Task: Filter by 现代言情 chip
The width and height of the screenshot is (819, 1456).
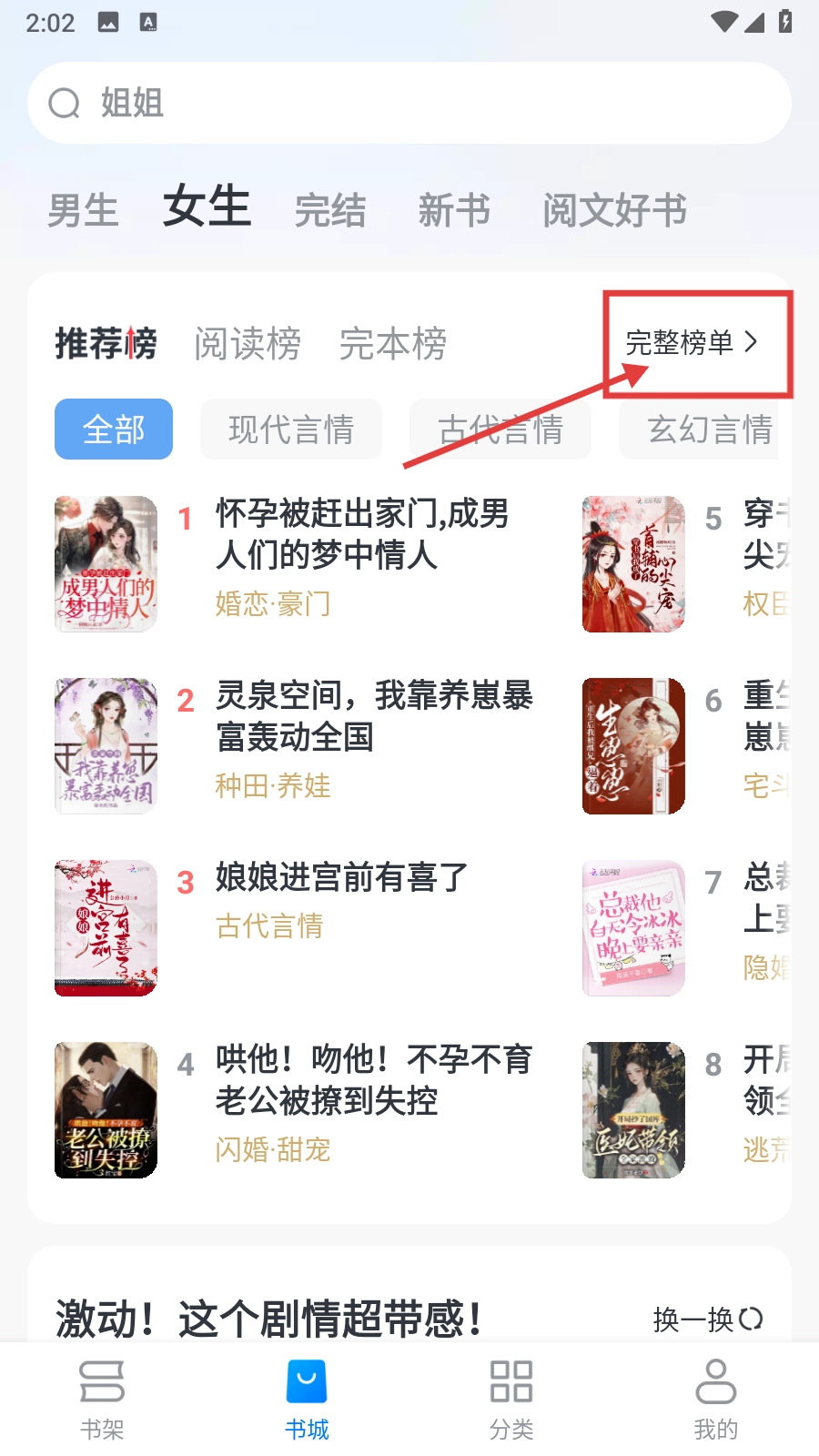Action: [x=291, y=430]
